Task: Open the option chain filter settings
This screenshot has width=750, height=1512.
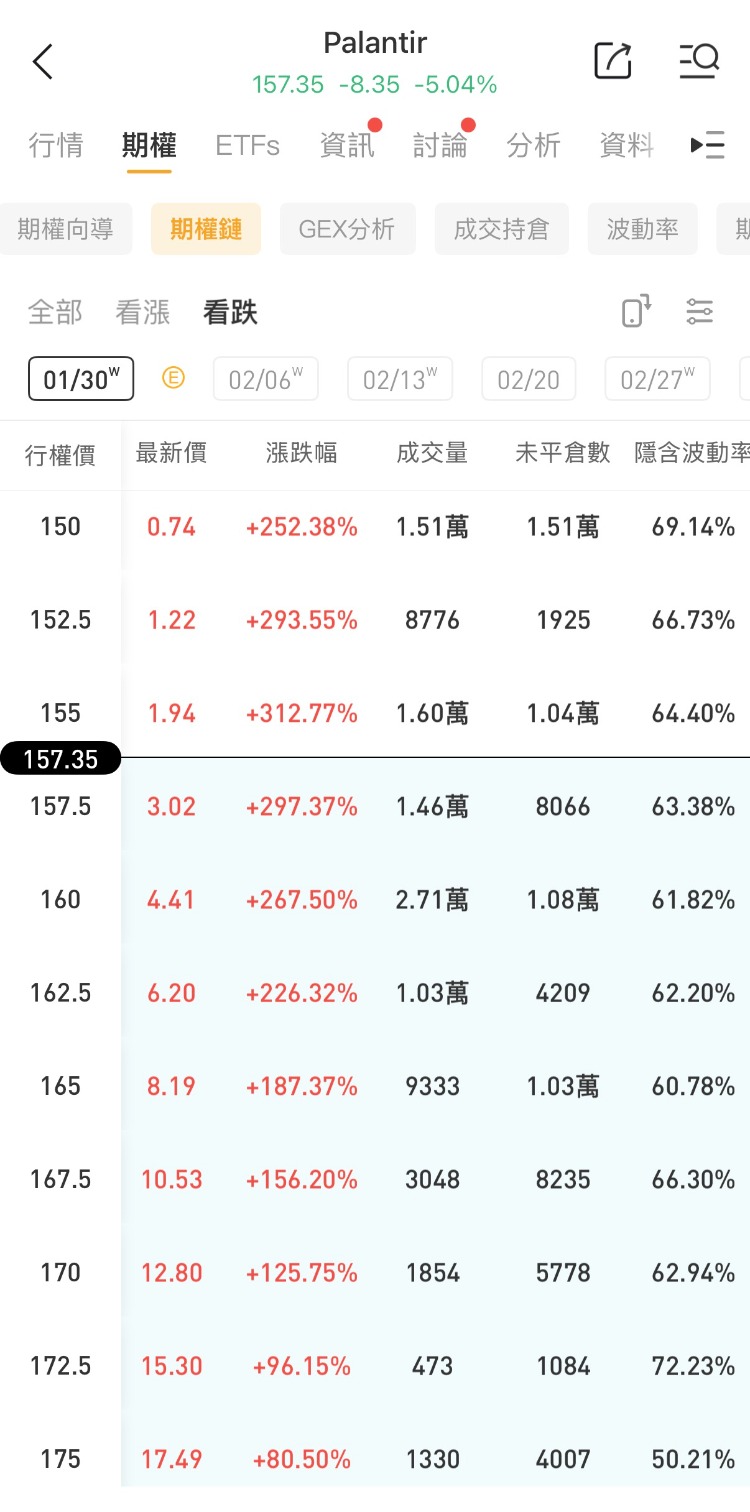Action: (700, 311)
